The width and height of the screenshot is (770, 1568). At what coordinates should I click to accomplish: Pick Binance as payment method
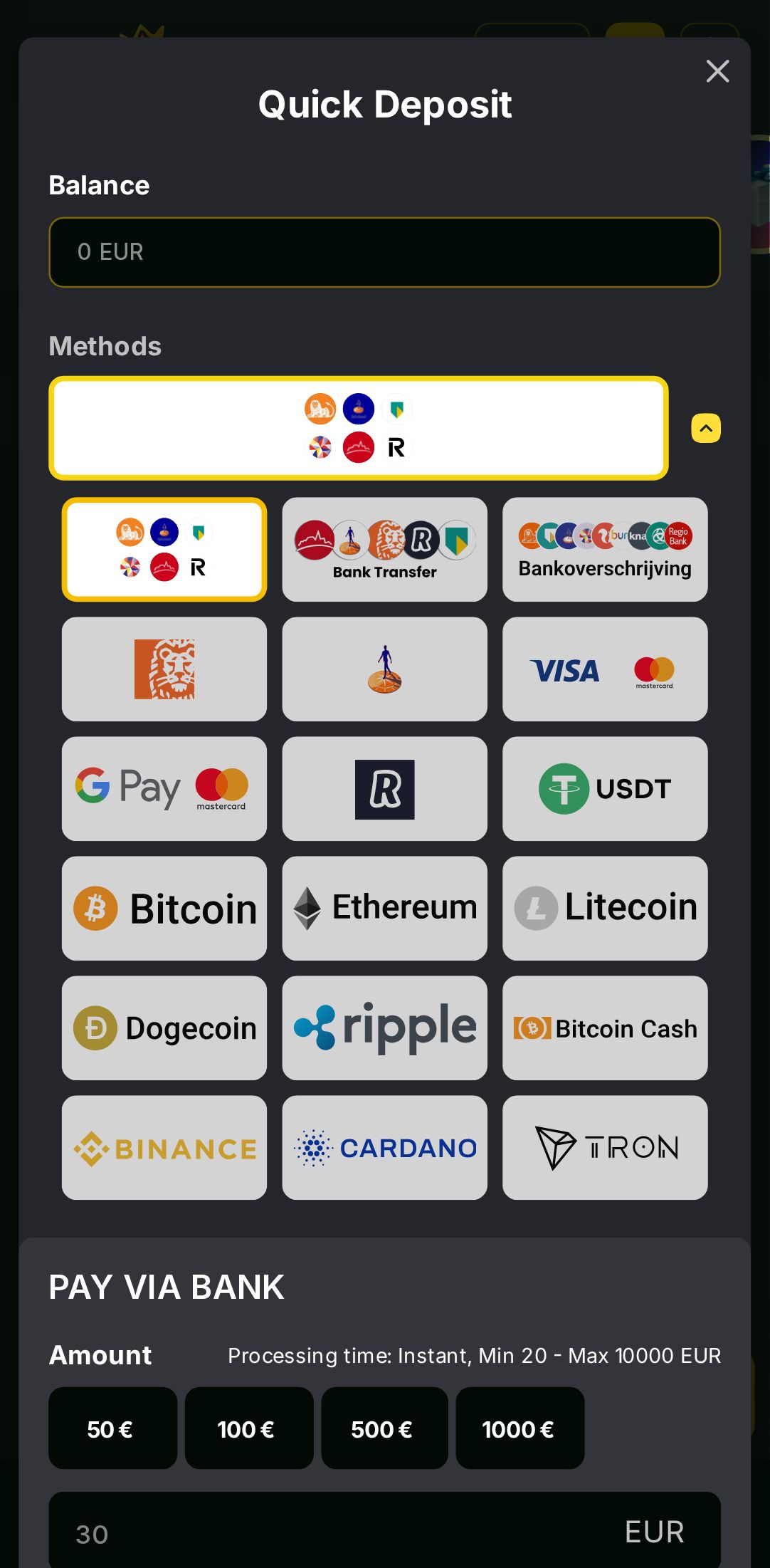tap(164, 1147)
